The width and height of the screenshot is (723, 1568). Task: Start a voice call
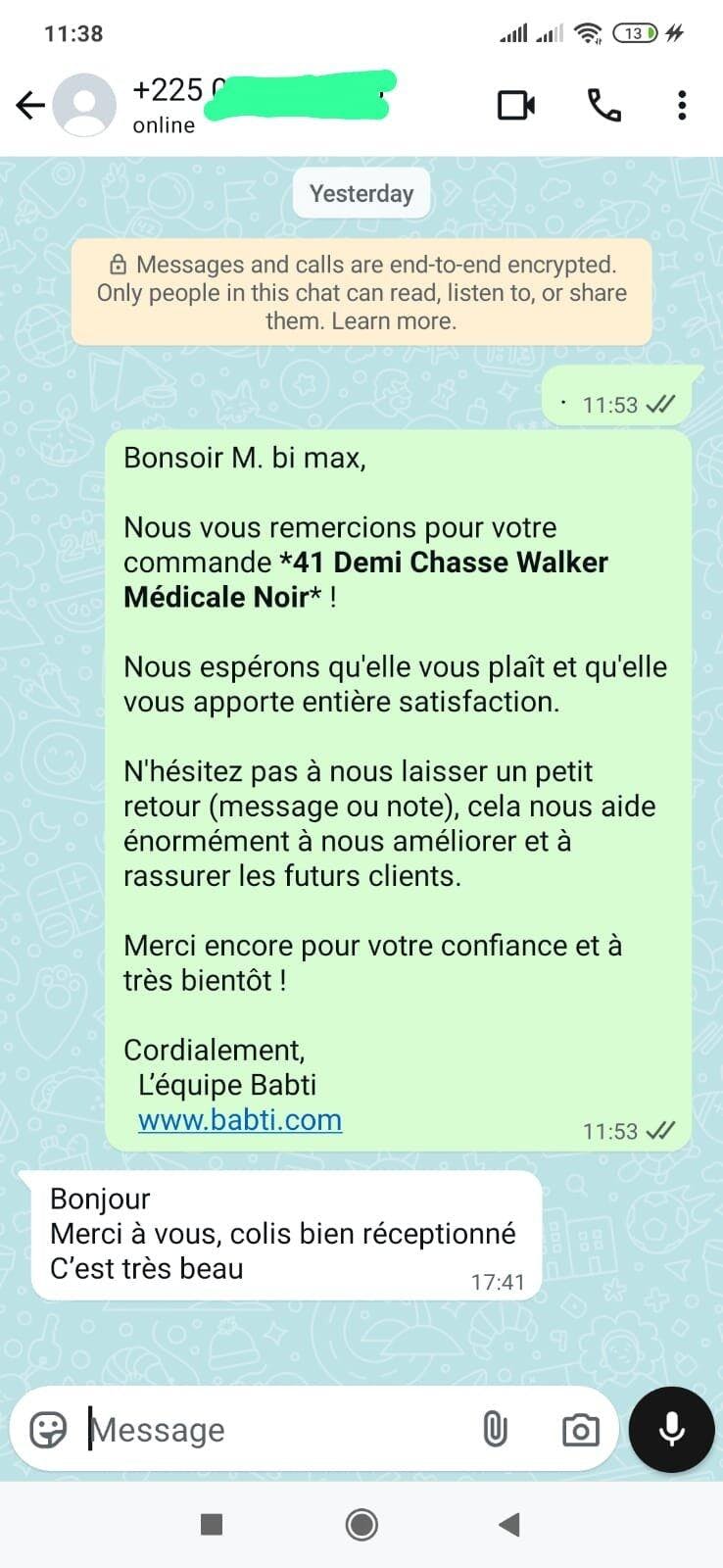tap(603, 105)
